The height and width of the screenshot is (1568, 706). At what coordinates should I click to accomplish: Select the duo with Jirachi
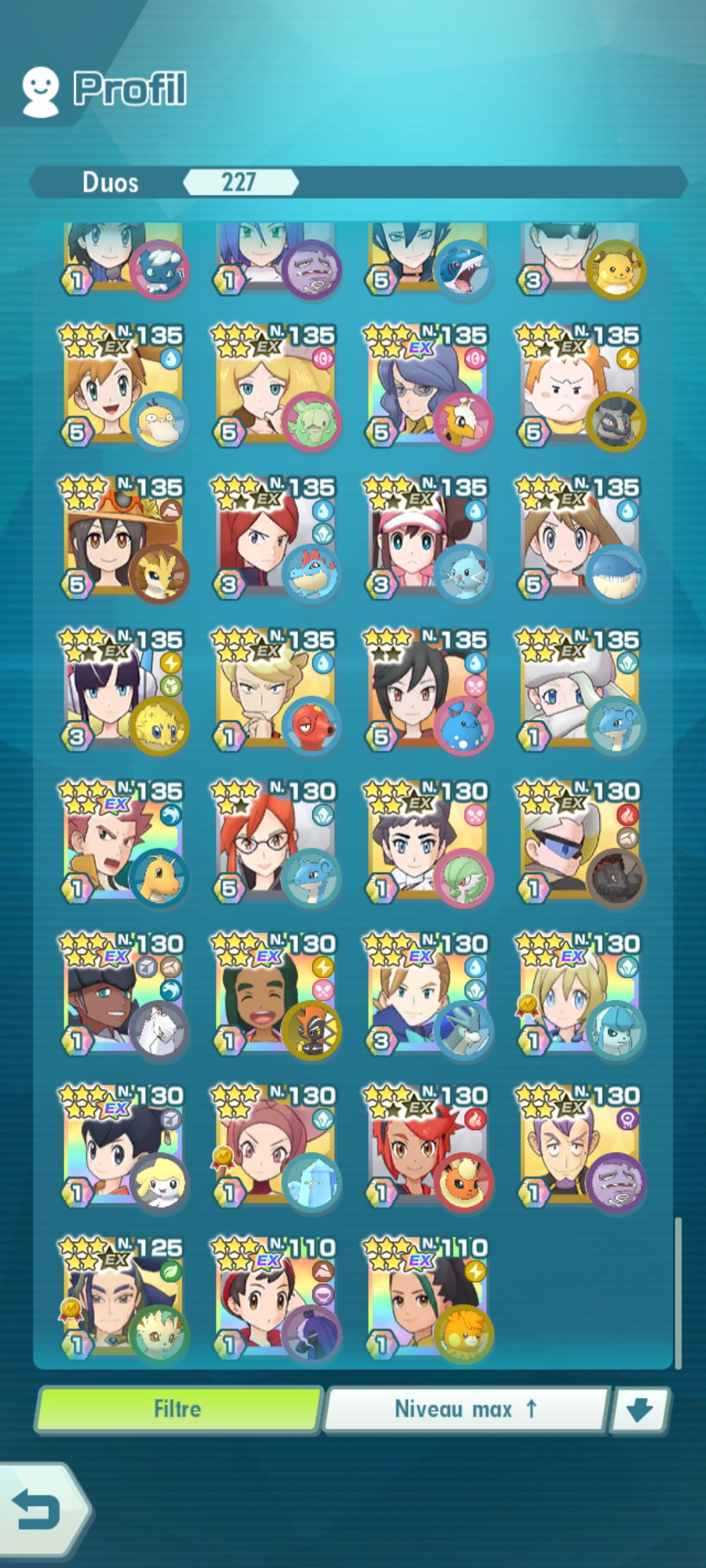(124, 1147)
